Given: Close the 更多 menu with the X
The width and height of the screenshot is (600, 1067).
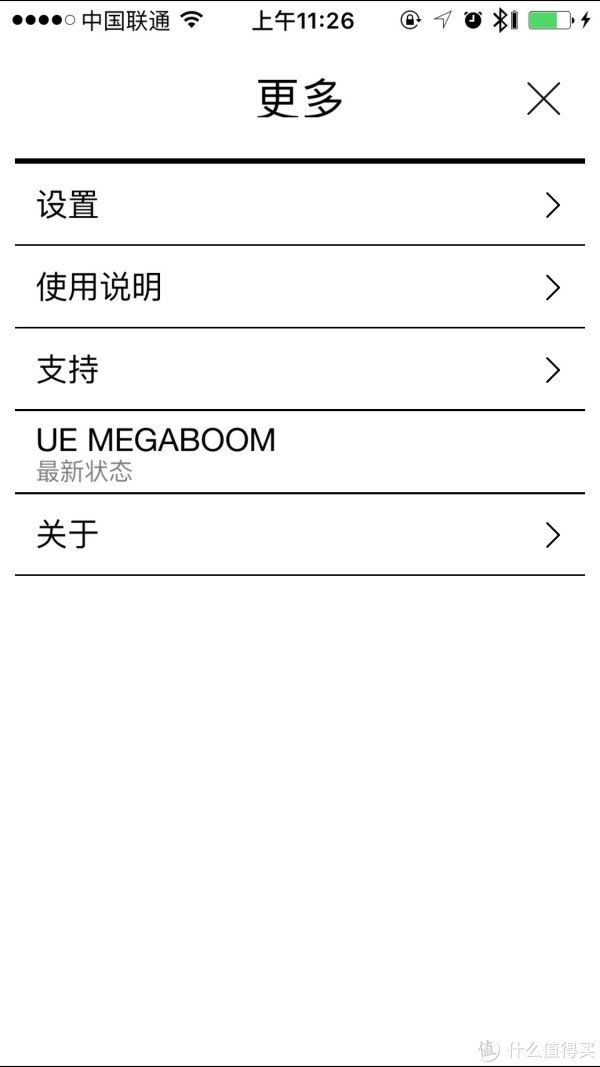Looking at the screenshot, I should 544,99.
